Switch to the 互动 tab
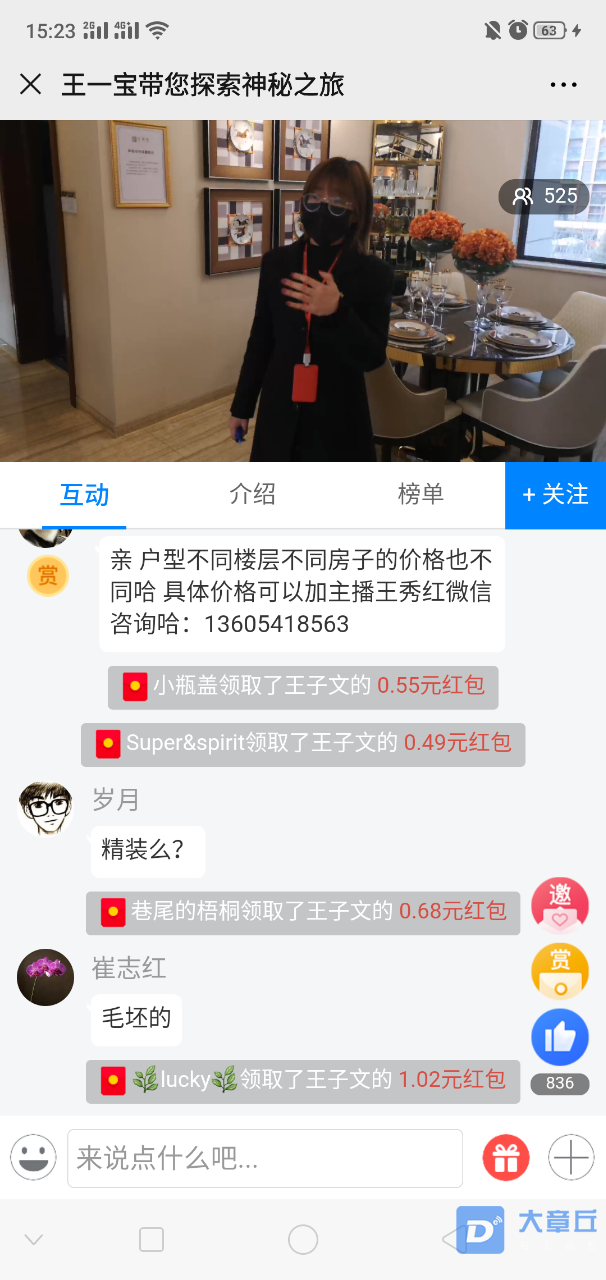Viewport: 606px width, 1280px height. (x=85, y=494)
